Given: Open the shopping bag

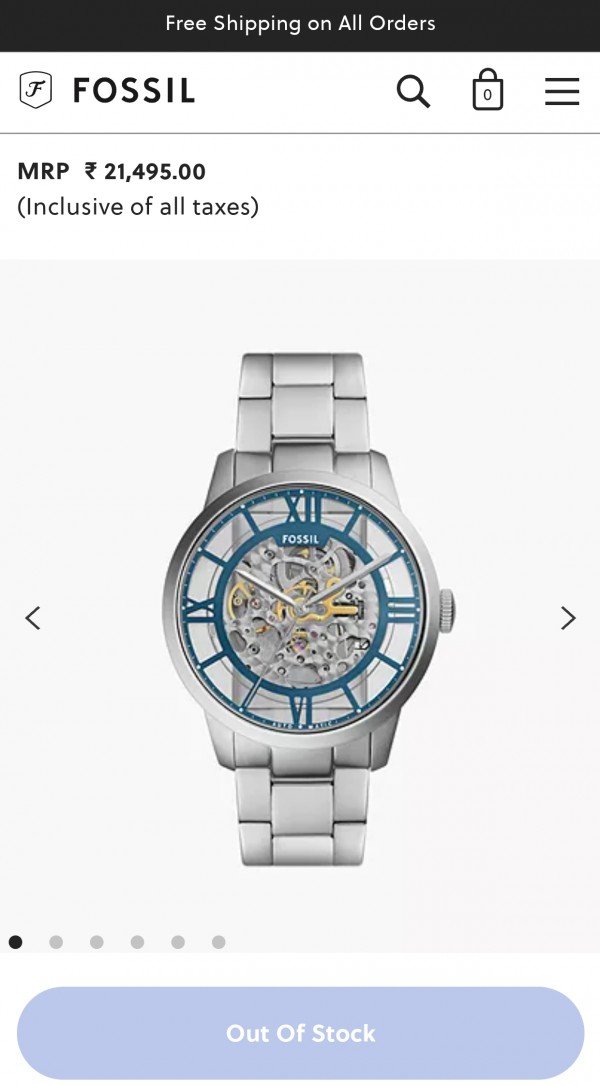Looking at the screenshot, I should tap(487, 91).
